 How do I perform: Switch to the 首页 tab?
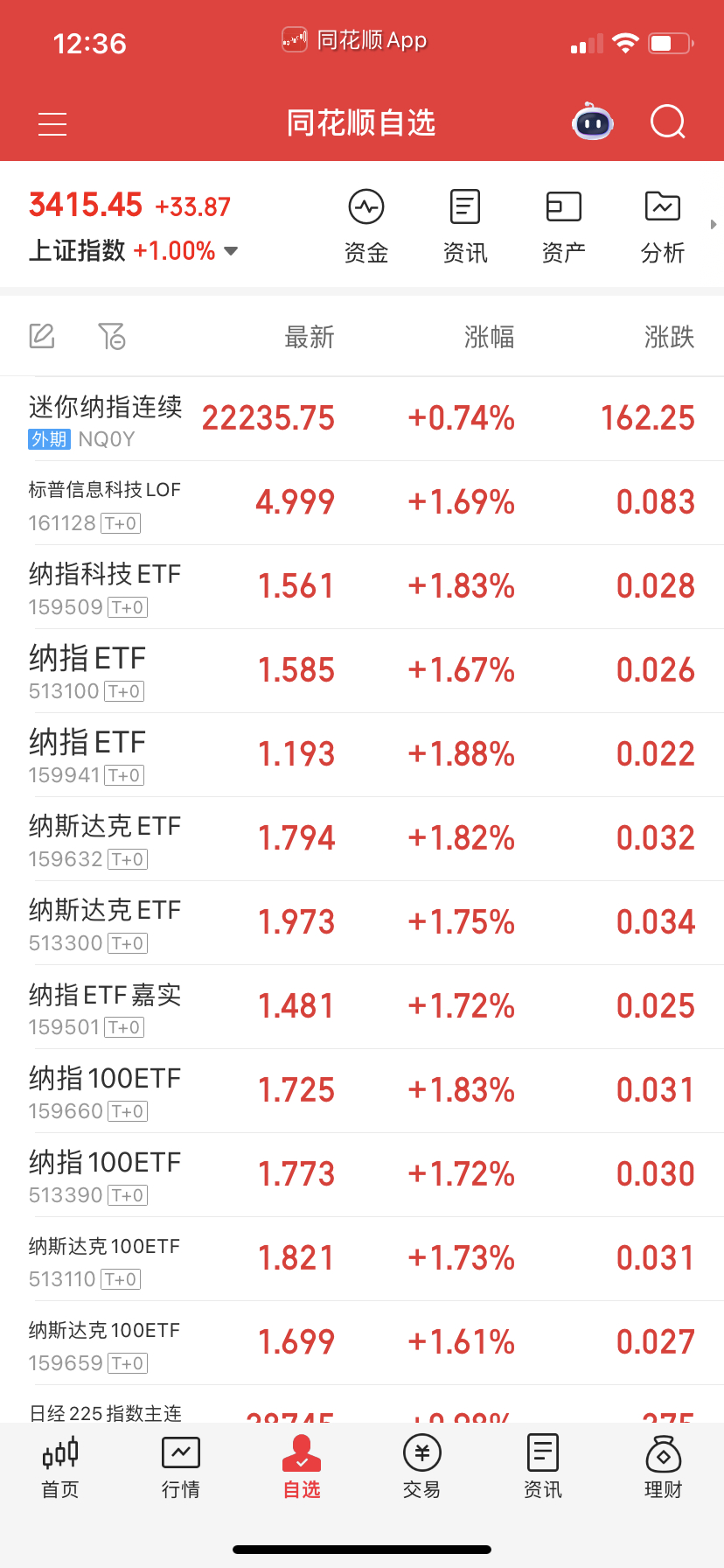tap(60, 1467)
